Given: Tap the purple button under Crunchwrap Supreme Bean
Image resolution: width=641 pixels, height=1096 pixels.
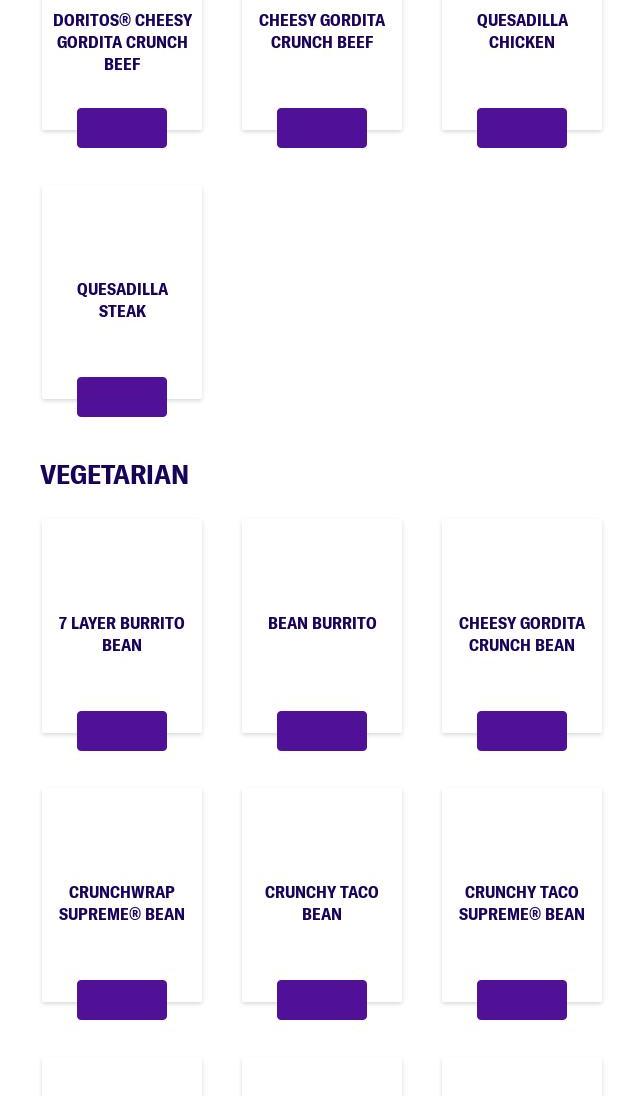Looking at the screenshot, I should pos(122,1000).
